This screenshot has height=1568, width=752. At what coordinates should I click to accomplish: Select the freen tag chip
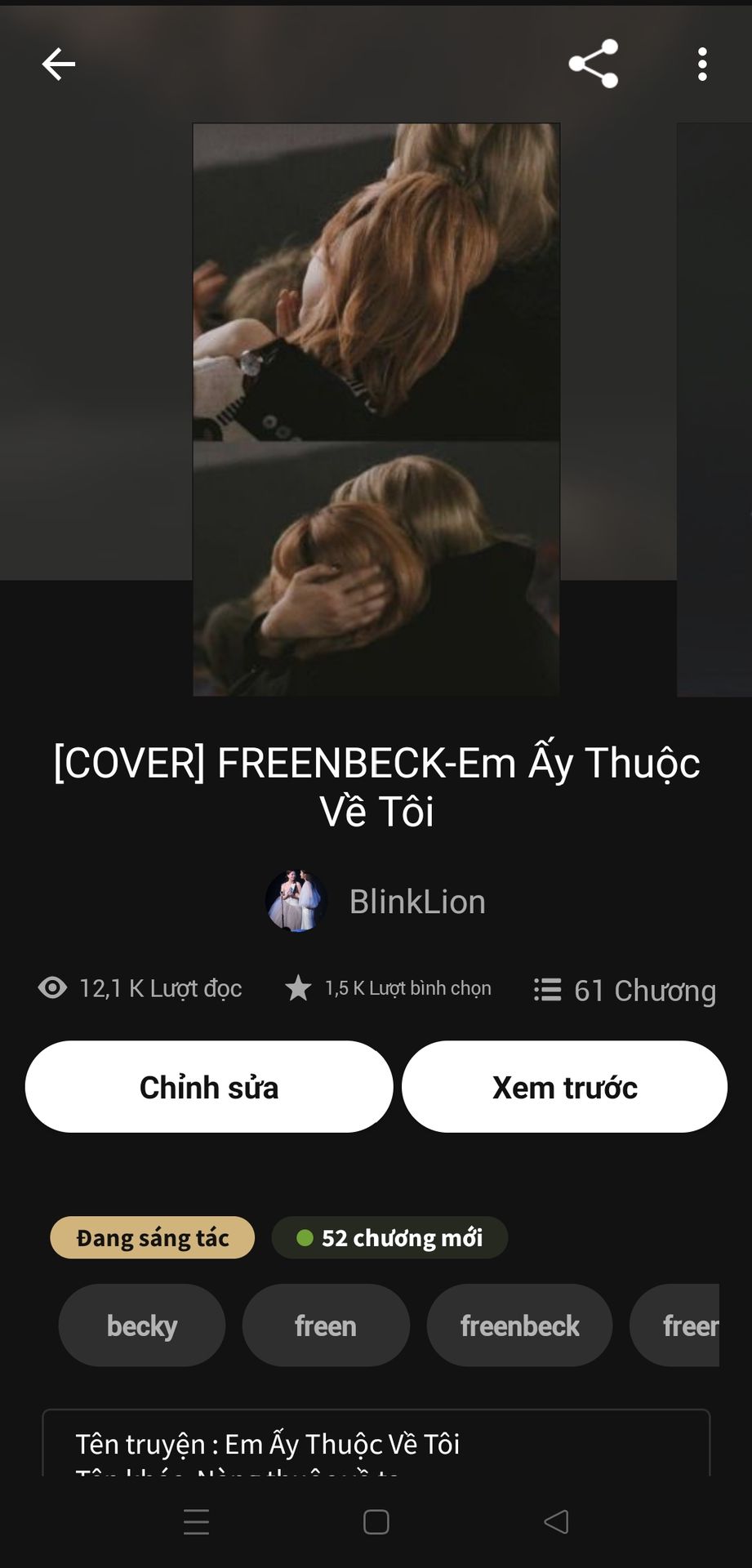click(326, 1325)
